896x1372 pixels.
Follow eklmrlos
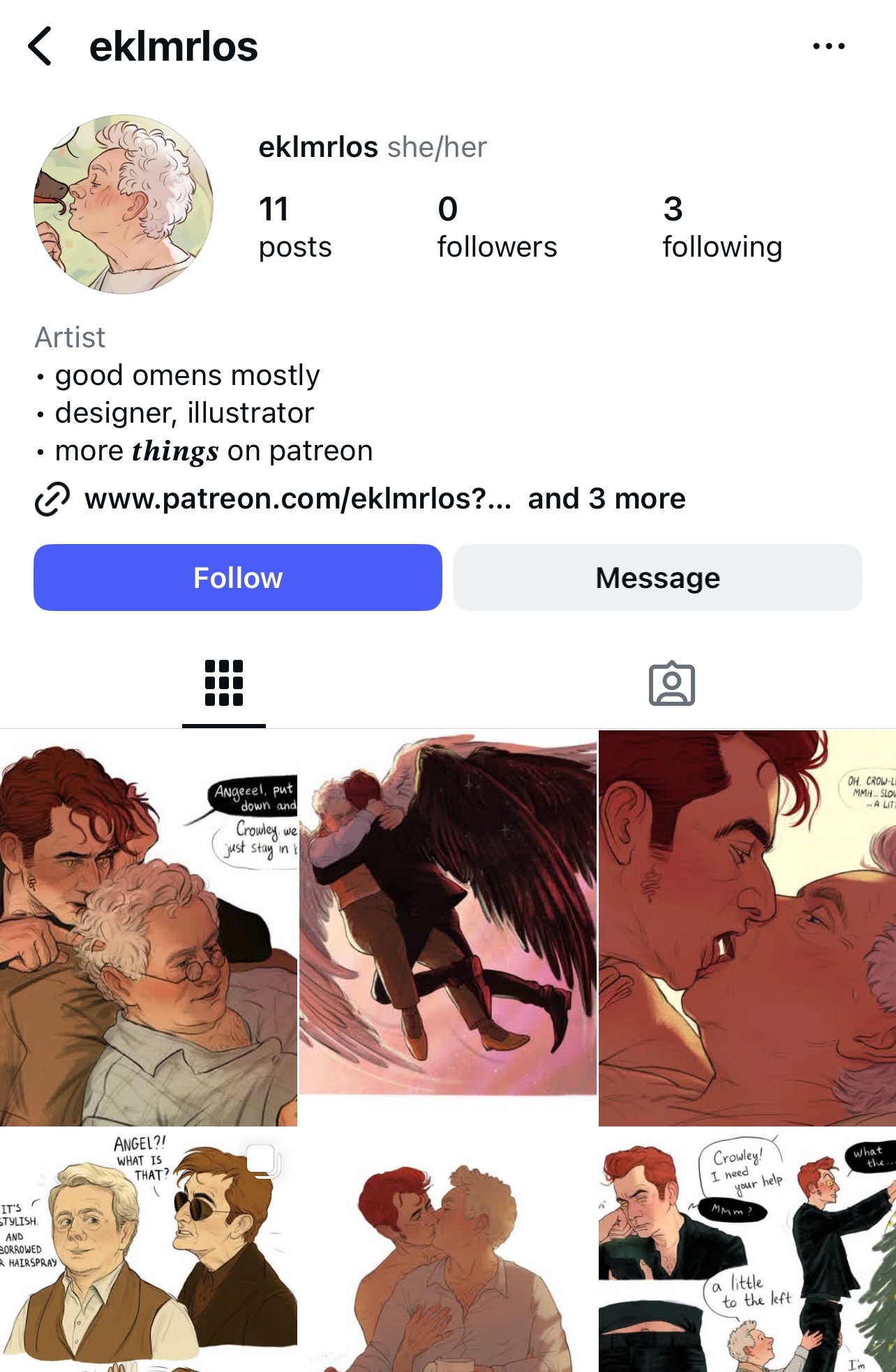point(237,578)
